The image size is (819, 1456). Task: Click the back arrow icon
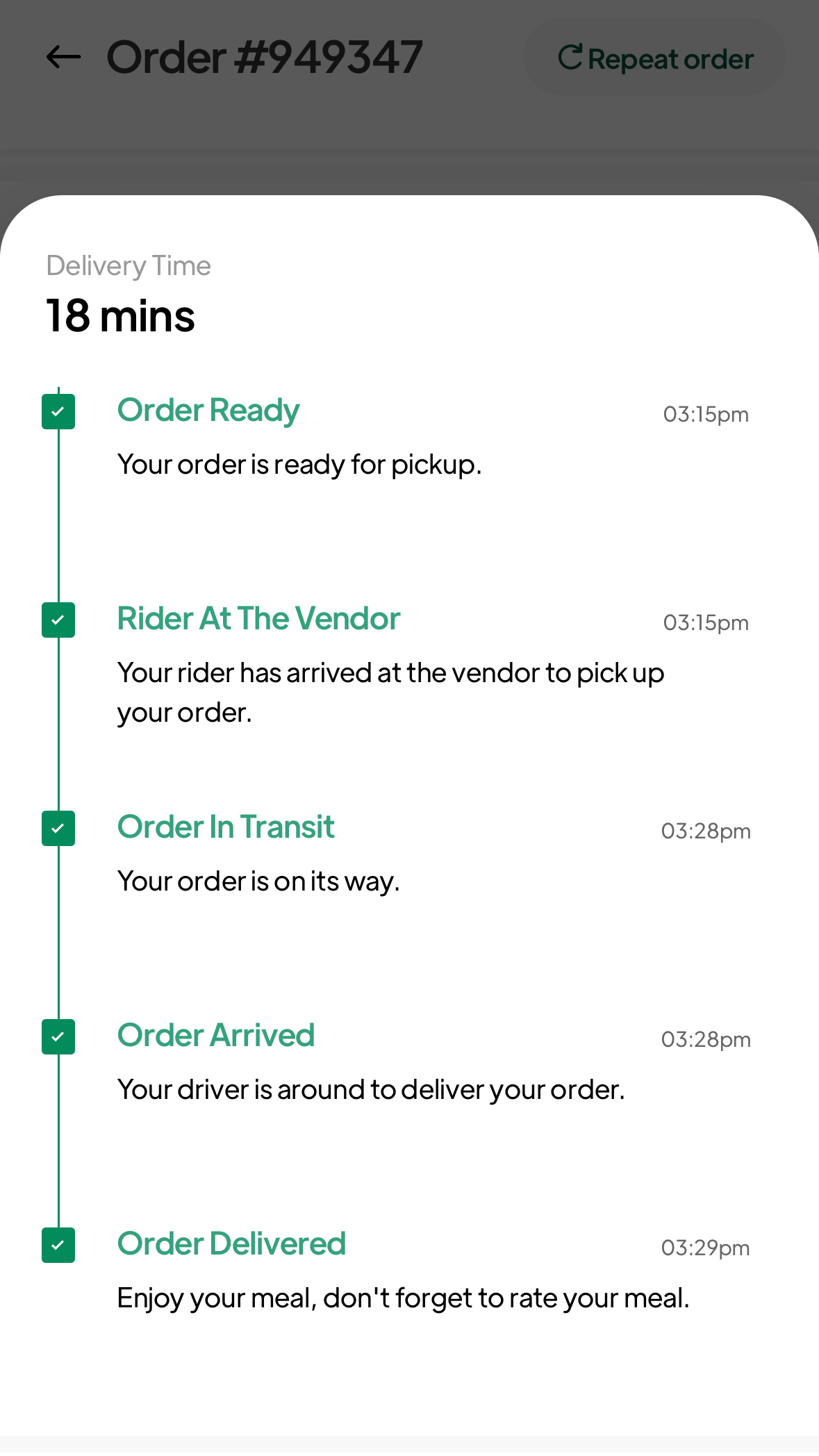[x=63, y=58]
